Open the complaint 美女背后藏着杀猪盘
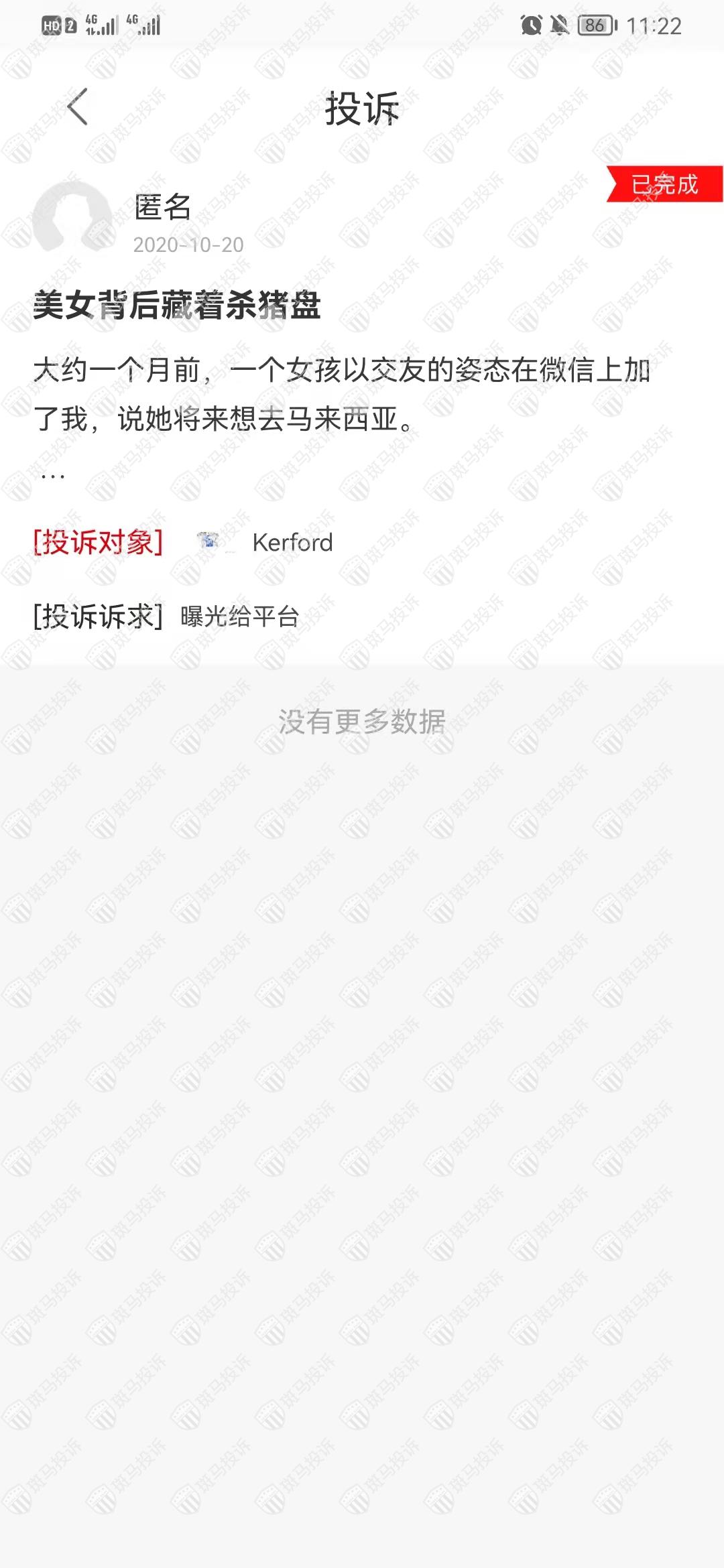724x1568 pixels. 177,306
